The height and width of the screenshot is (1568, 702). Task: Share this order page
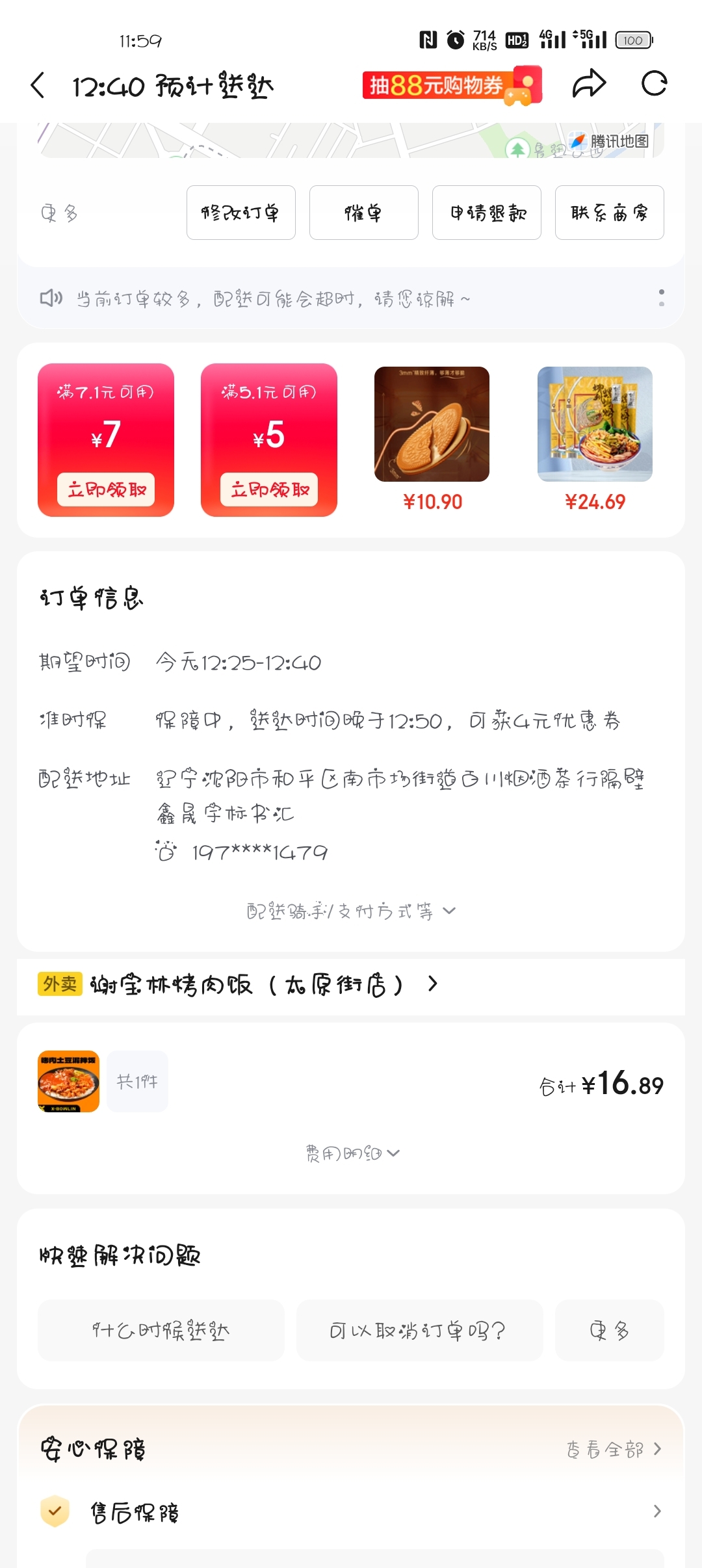pyautogui.click(x=589, y=84)
